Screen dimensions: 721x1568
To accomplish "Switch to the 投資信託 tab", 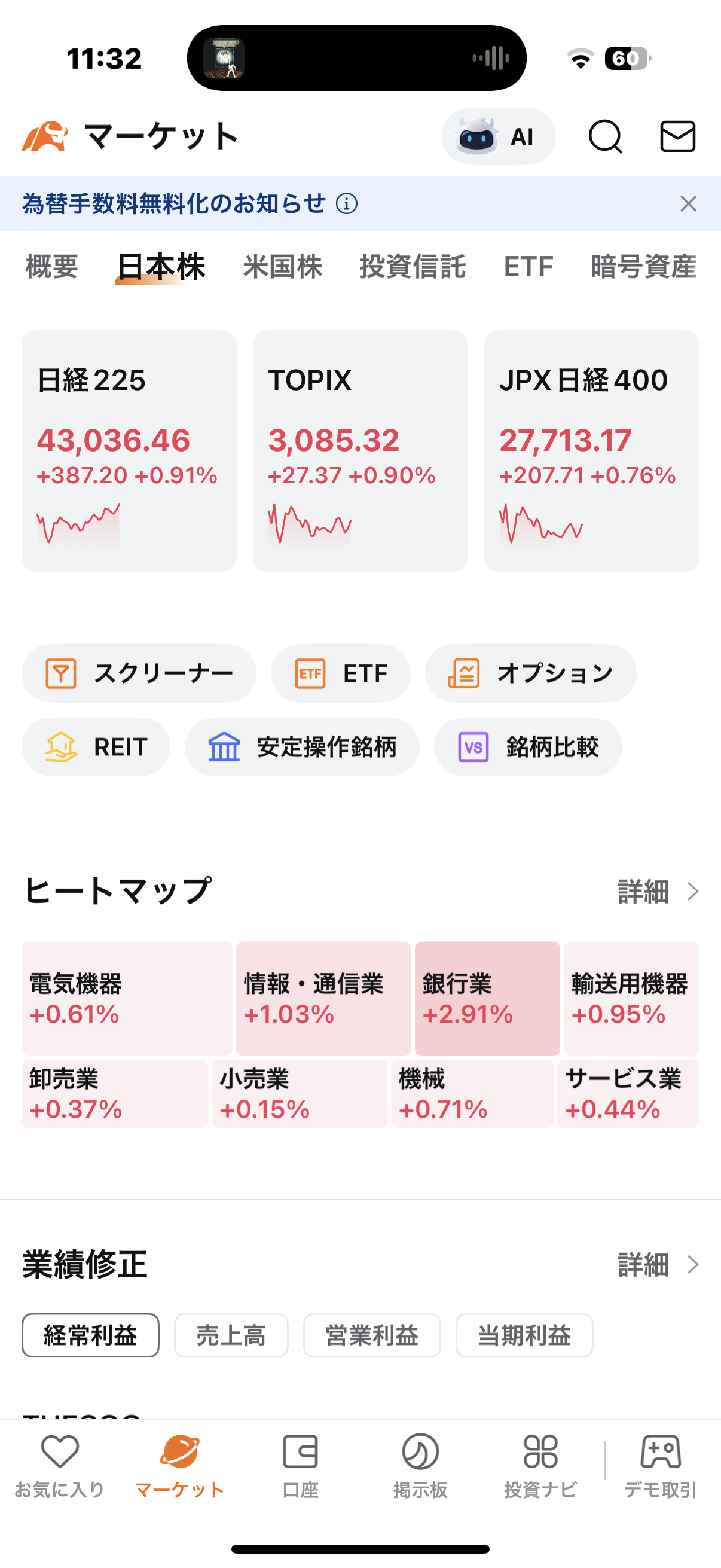I will [x=413, y=267].
